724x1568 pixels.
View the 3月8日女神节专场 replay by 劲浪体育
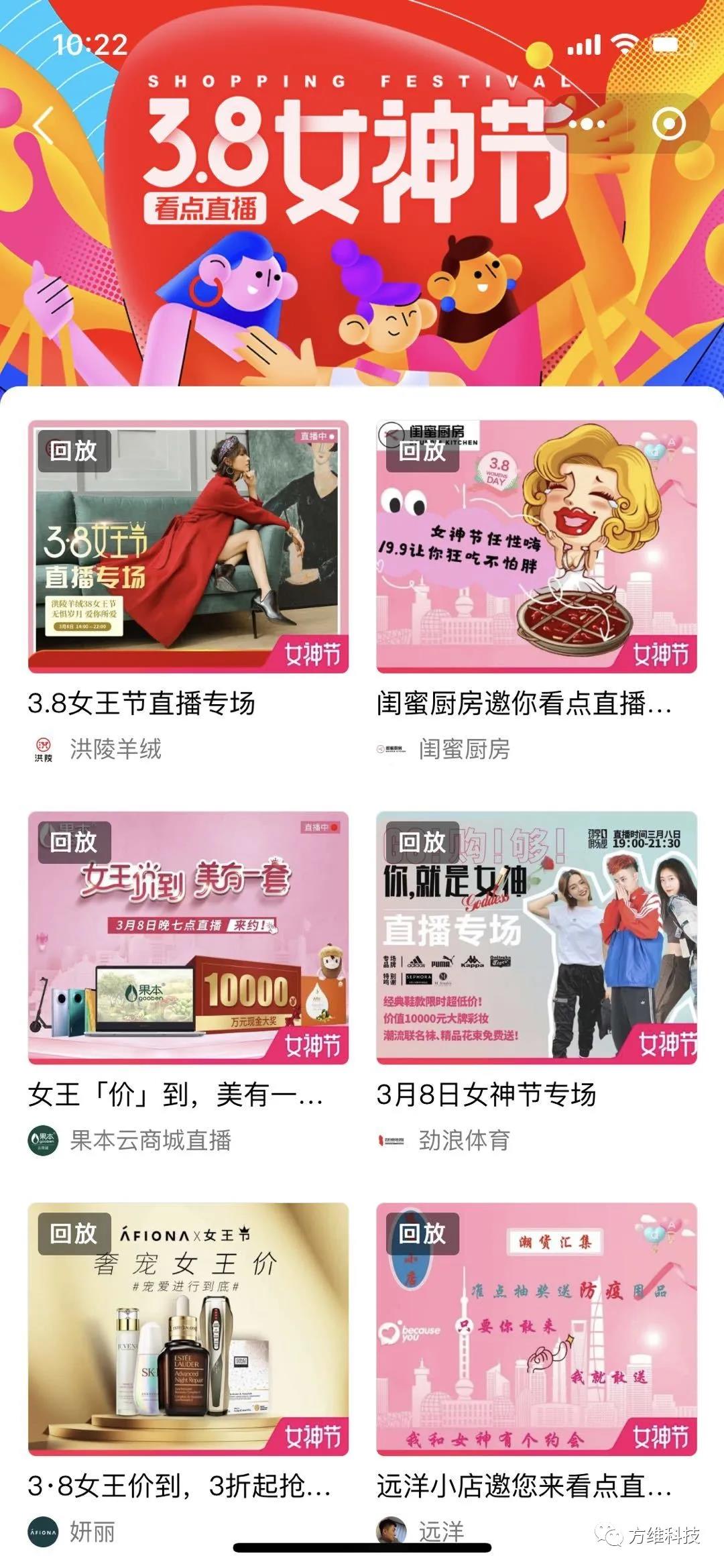pos(536,938)
